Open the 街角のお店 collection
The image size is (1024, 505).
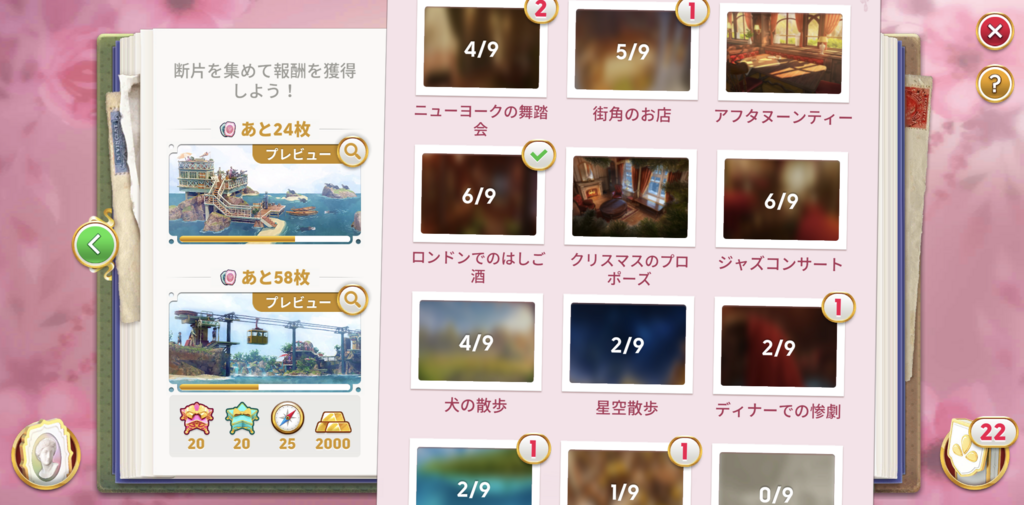632,51
